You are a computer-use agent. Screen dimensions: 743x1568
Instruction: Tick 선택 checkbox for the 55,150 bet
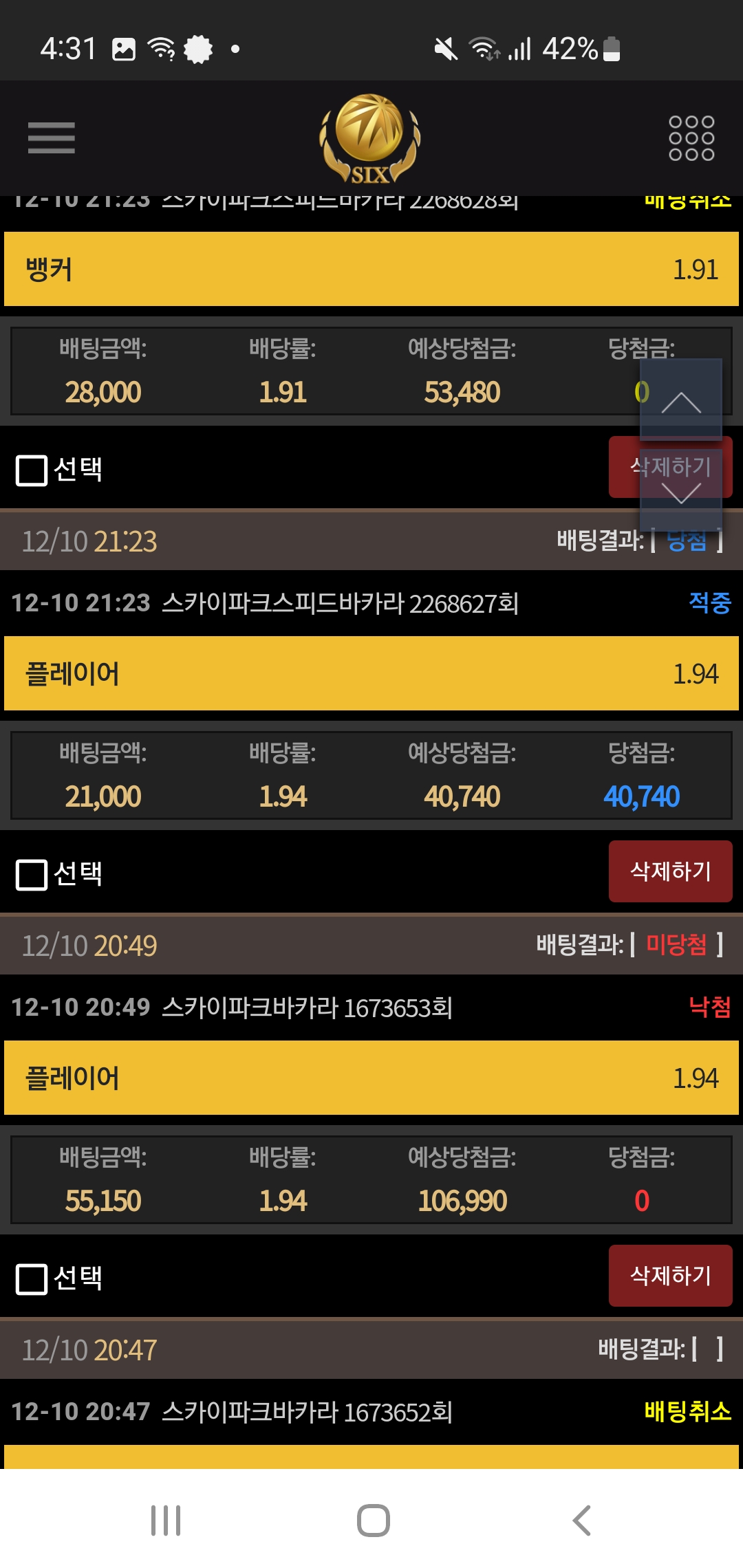click(32, 1279)
